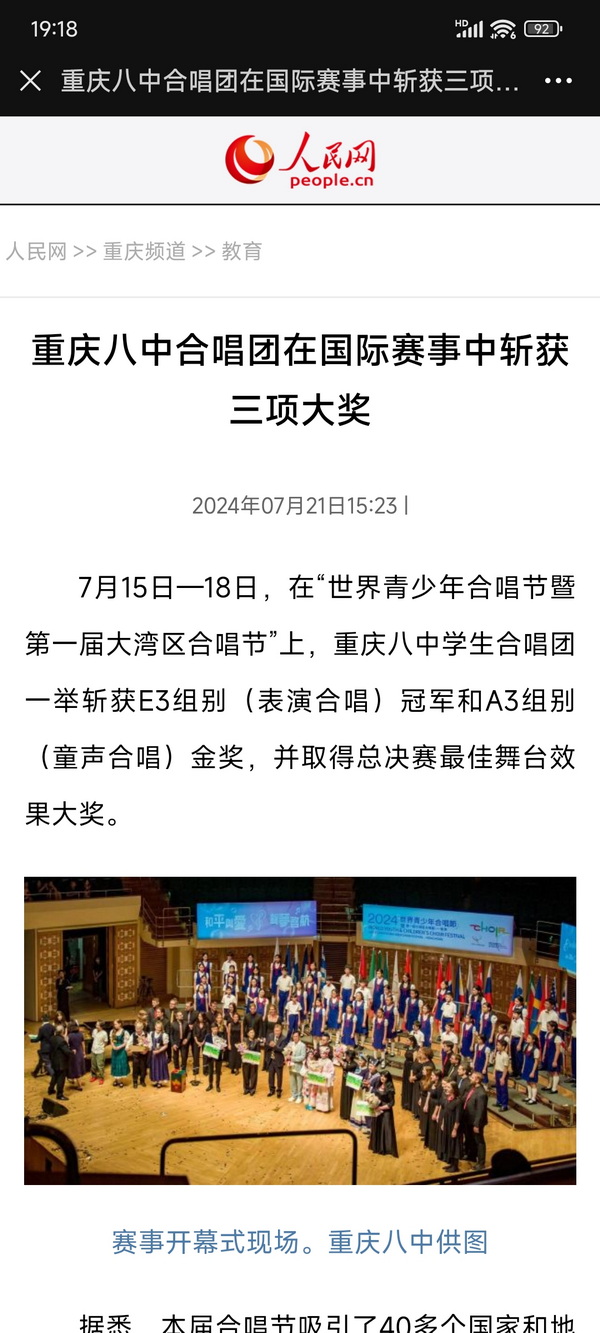Go to 人民网 breadcrumb link

coord(36,251)
